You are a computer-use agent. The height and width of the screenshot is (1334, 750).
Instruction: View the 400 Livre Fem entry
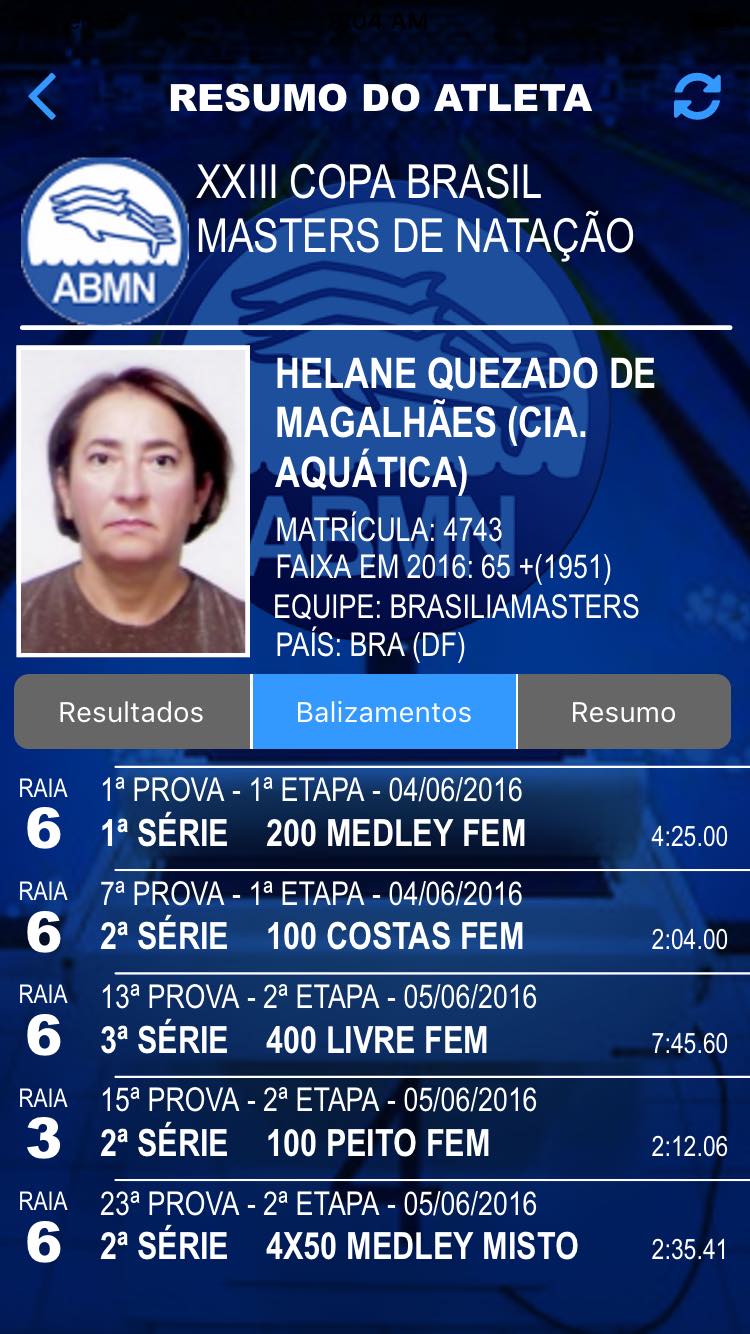point(375,1023)
